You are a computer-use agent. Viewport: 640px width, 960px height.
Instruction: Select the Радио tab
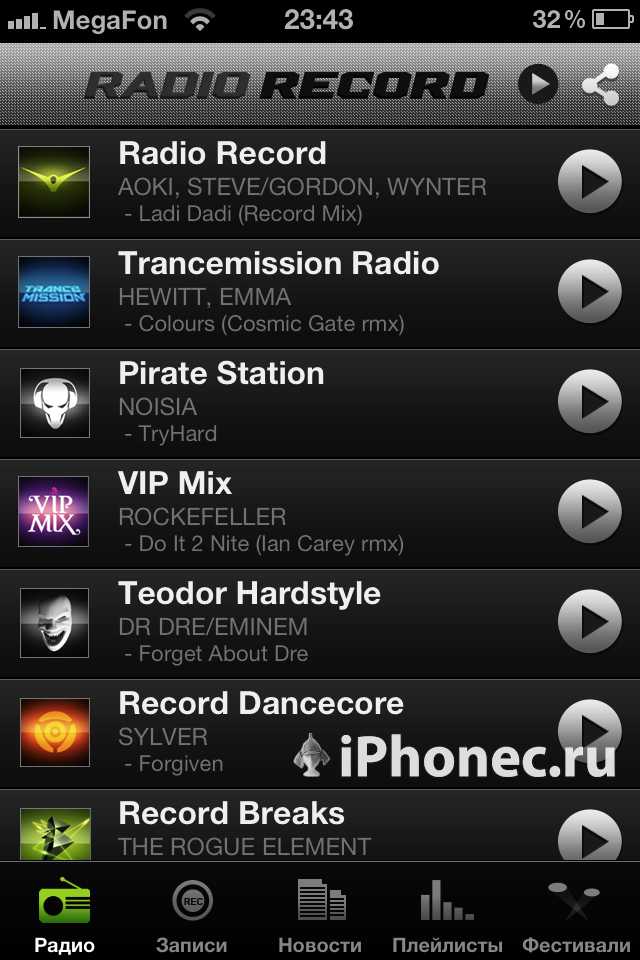tap(64, 915)
